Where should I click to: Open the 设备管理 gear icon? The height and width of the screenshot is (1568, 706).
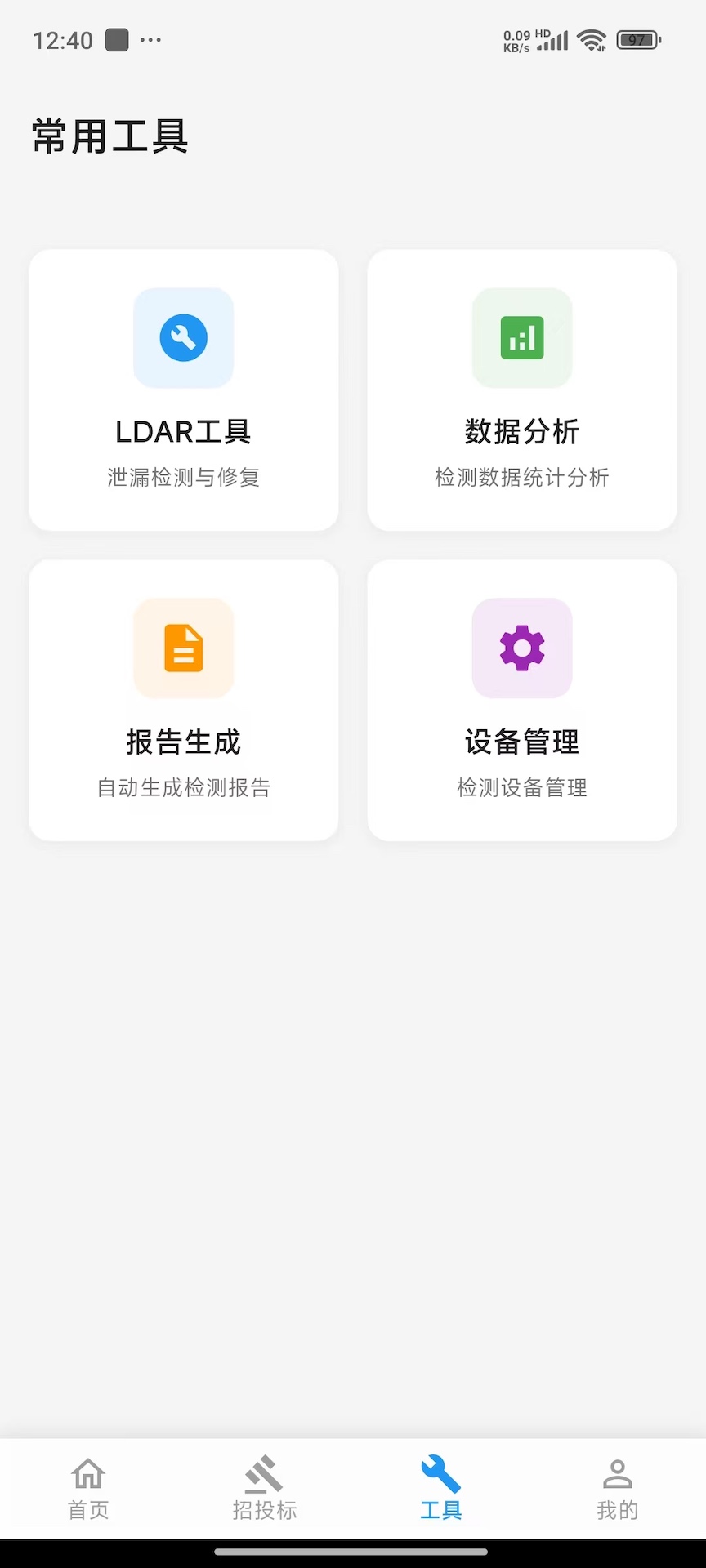pyautogui.click(x=522, y=648)
